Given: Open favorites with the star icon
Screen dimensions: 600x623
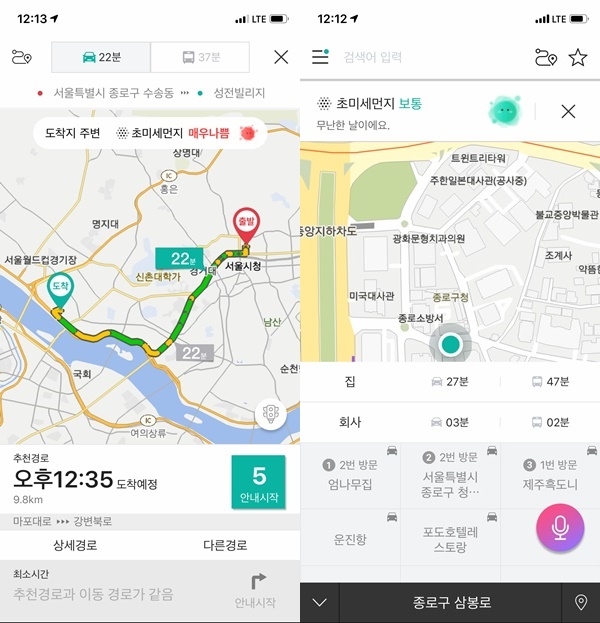Looking at the screenshot, I should (578, 57).
